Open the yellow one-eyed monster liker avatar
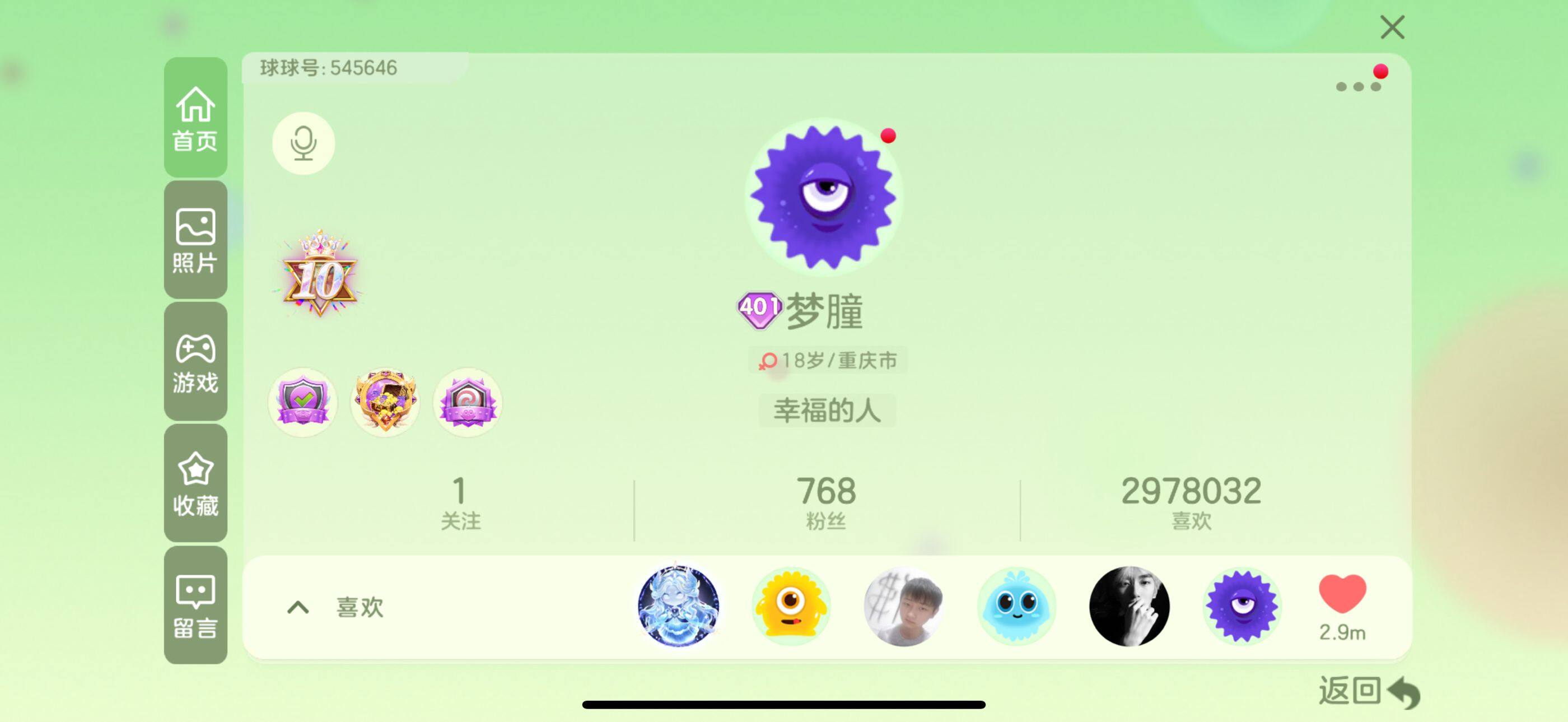This screenshot has width=1568, height=722. pyautogui.click(x=791, y=606)
